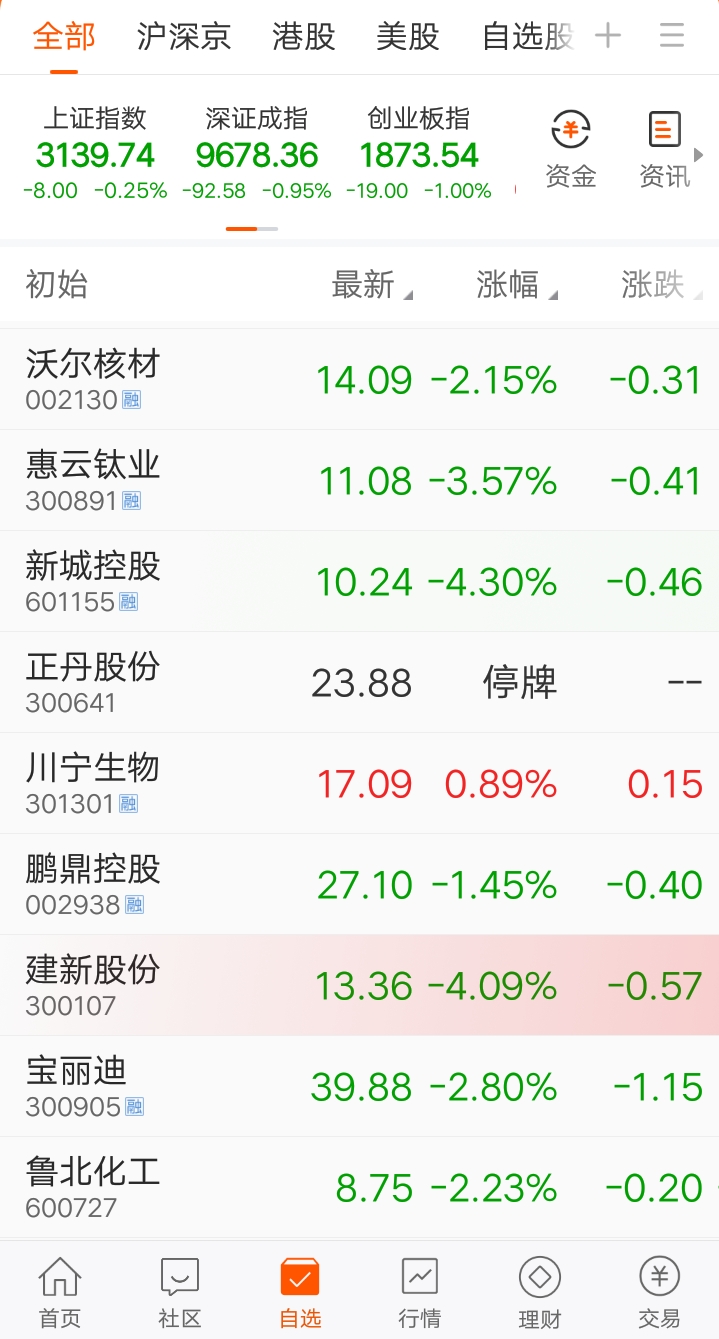Sort the list by 涨幅 column
The width and height of the screenshot is (719, 1339).
(x=516, y=285)
